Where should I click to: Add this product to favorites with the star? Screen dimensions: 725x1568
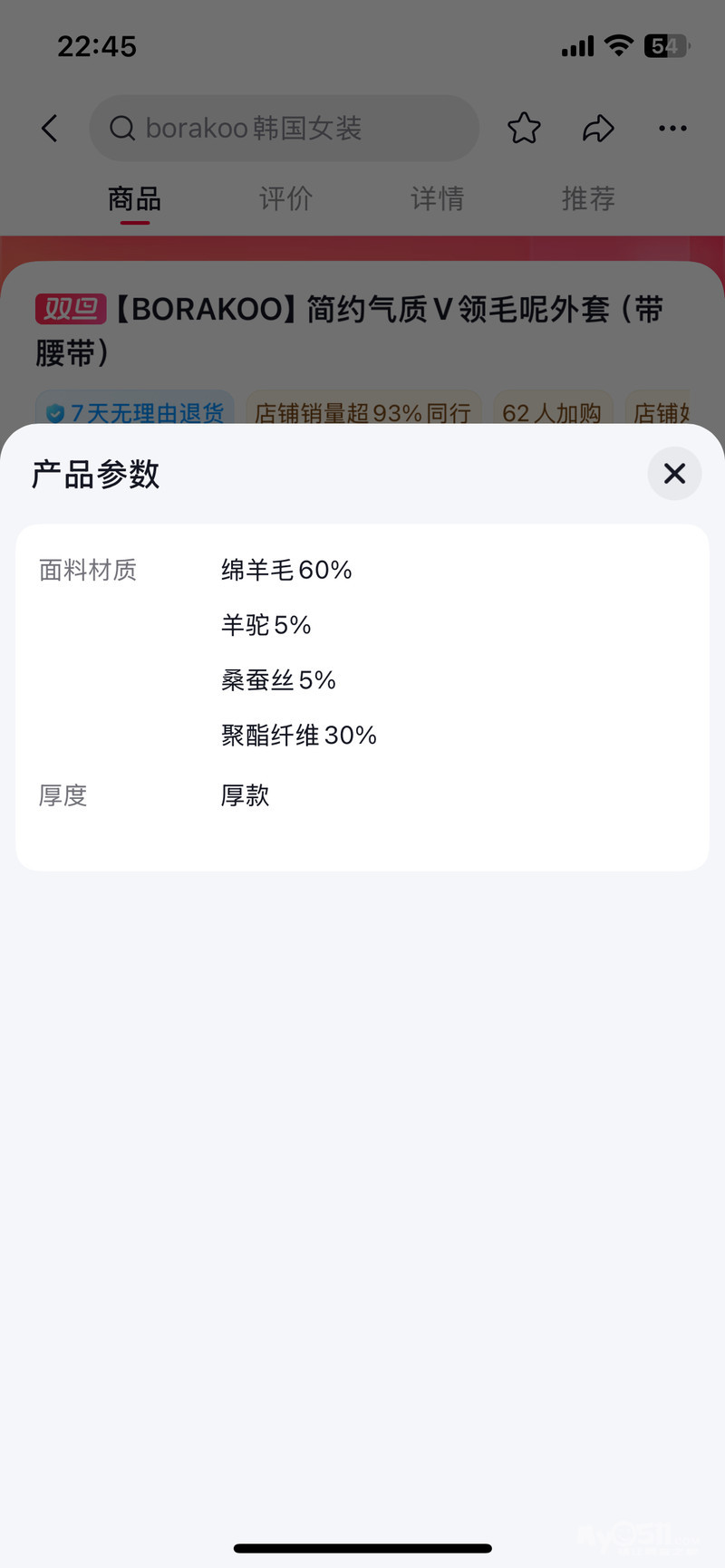pyautogui.click(x=524, y=129)
